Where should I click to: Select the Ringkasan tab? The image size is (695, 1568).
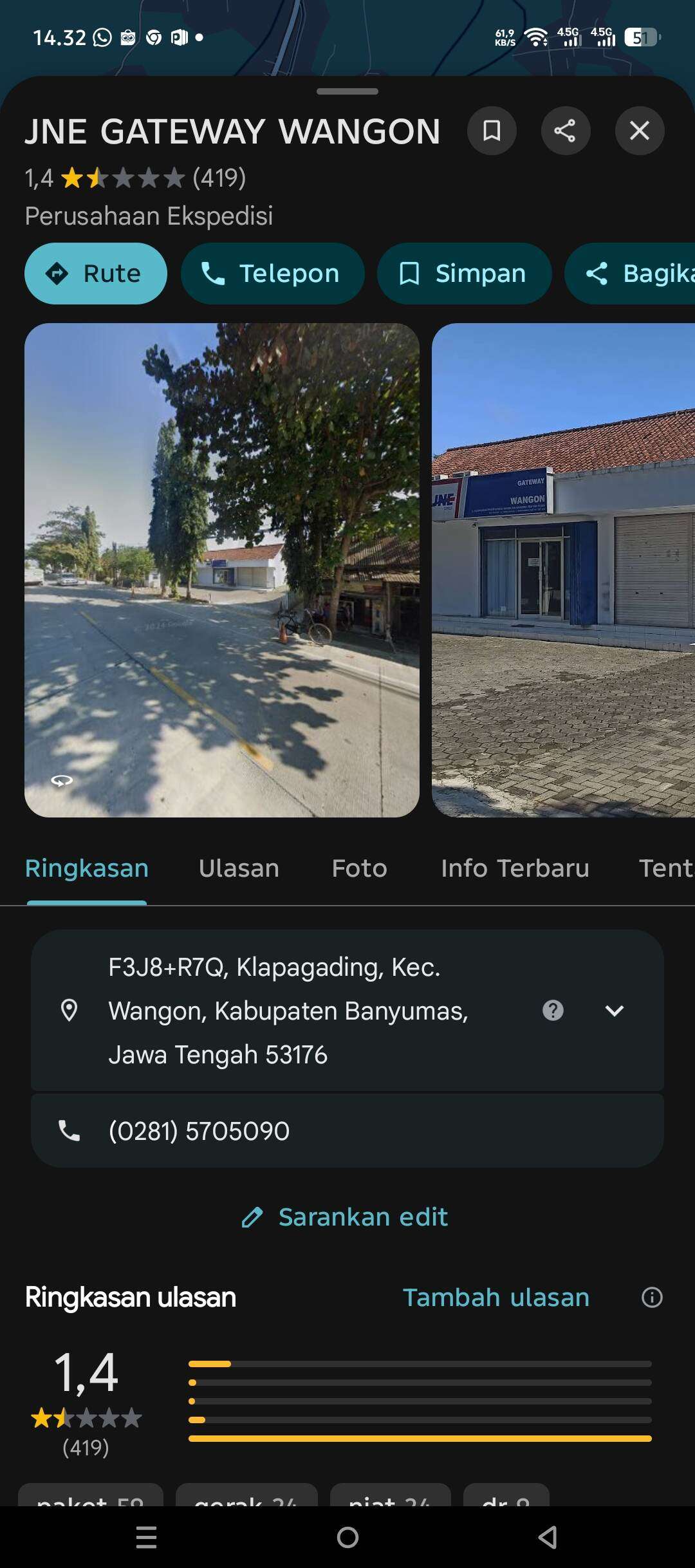(x=87, y=868)
